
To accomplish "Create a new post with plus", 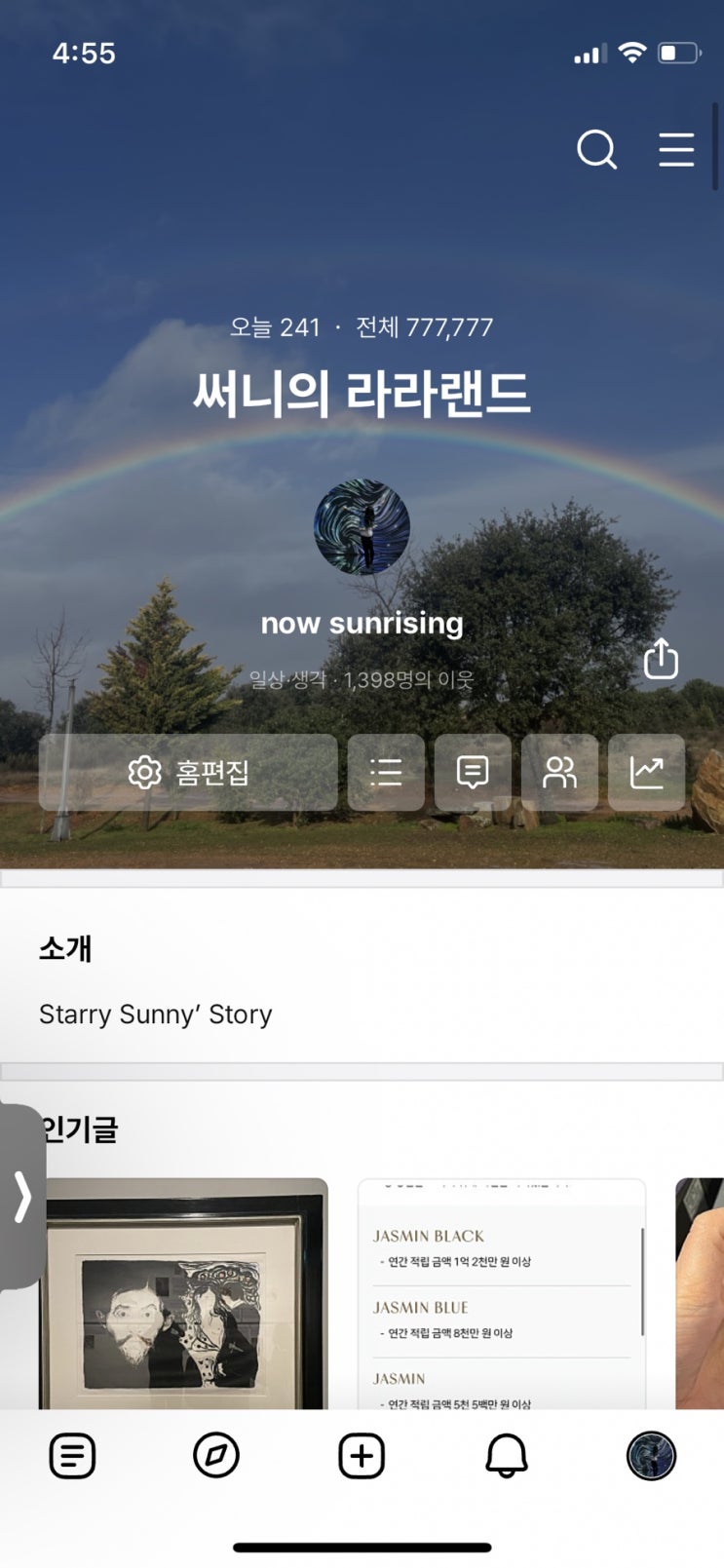I will point(362,1456).
